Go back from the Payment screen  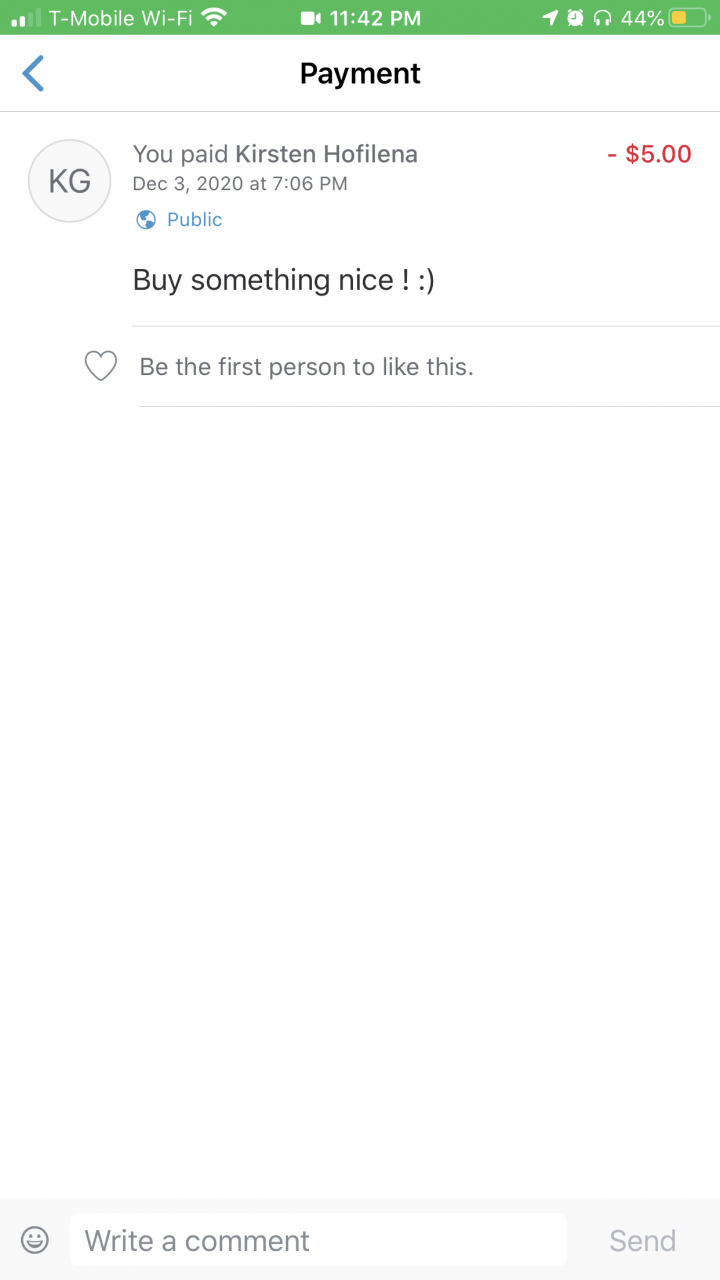pos(34,74)
